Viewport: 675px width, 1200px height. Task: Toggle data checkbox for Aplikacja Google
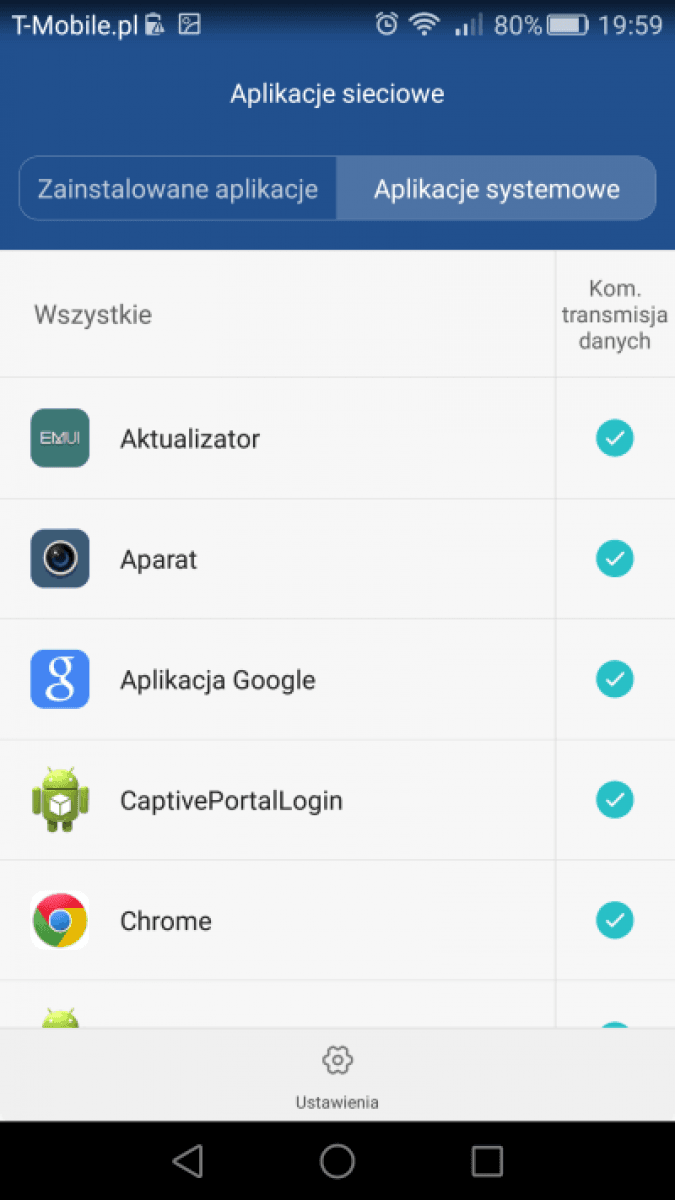pos(615,680)
